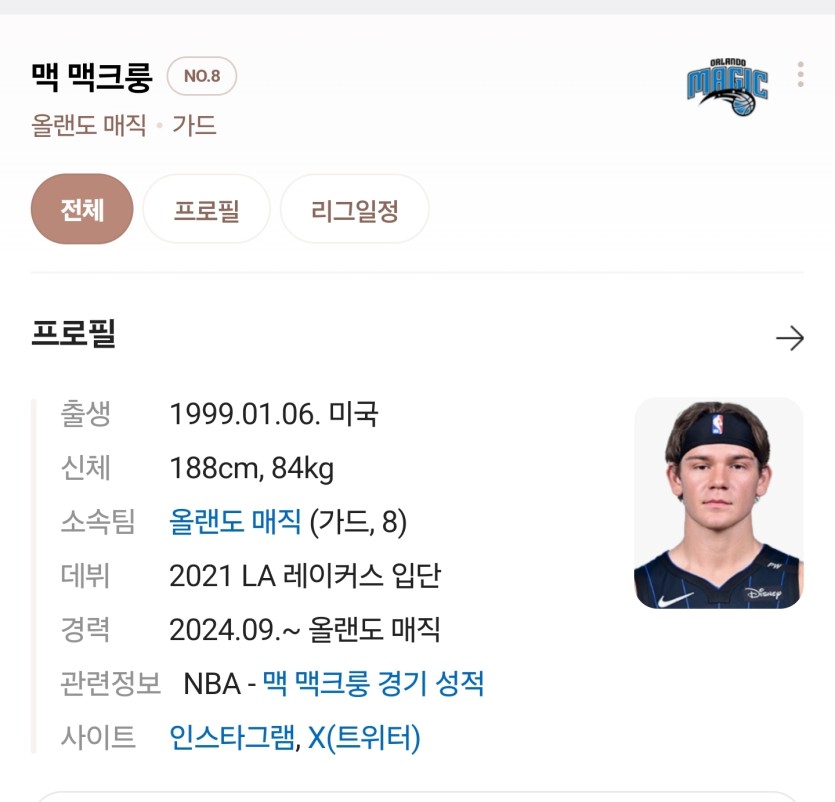Open the 인스타그램 link

(x=232, y=738)
